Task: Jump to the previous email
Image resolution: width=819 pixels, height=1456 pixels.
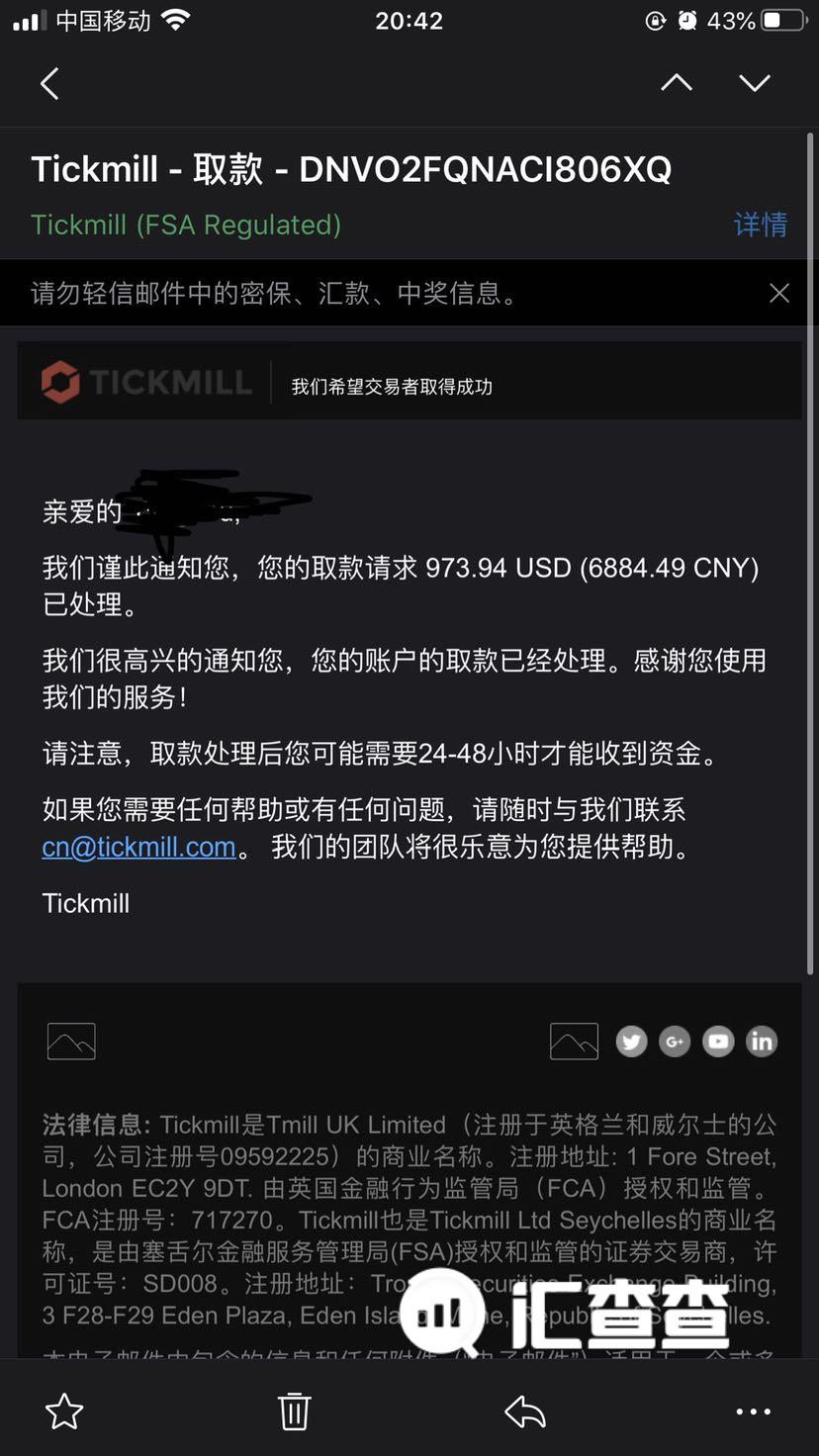Action: click(677, 83)
